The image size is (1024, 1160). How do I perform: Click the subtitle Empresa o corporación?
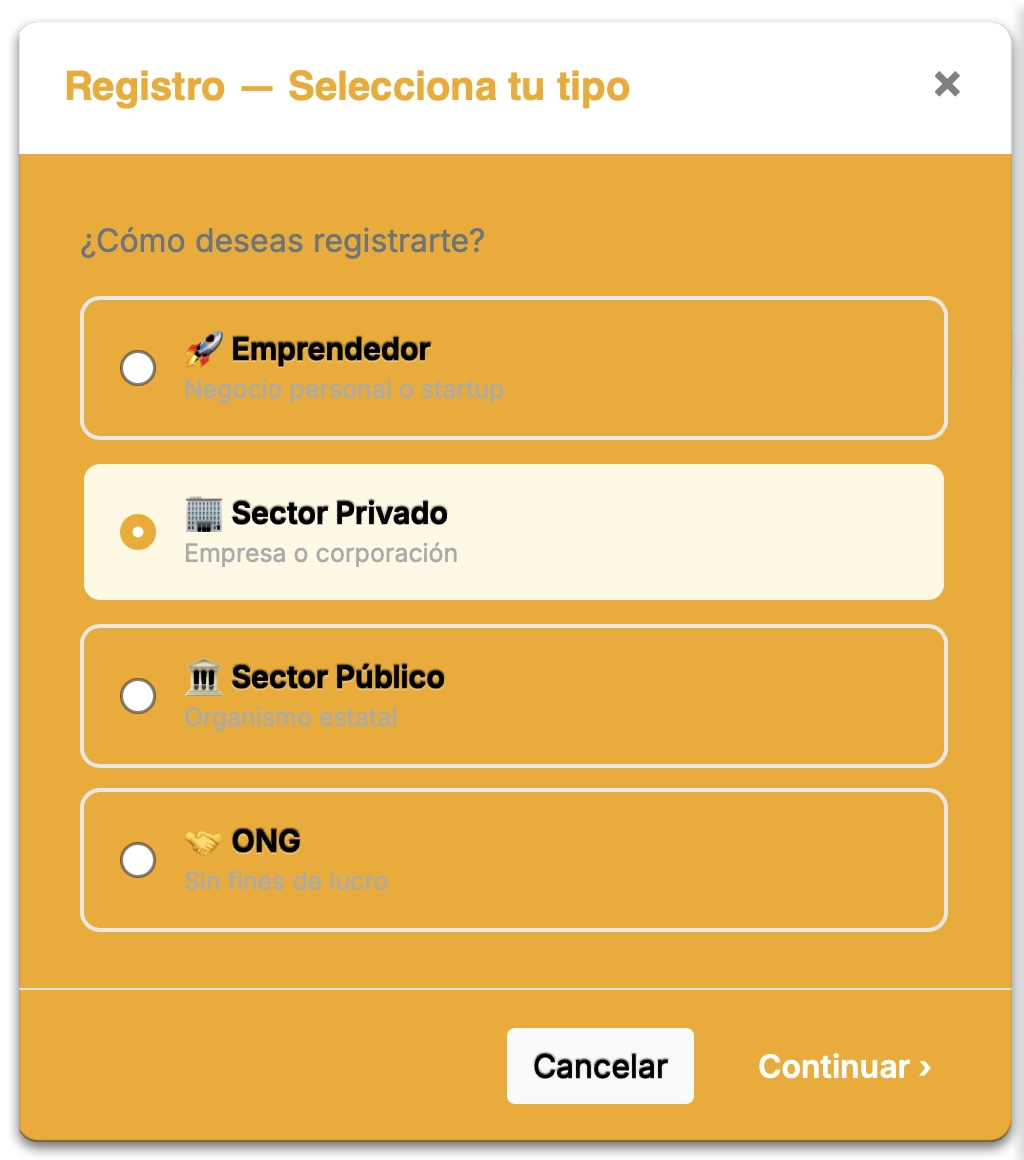[x=322, y=553]
